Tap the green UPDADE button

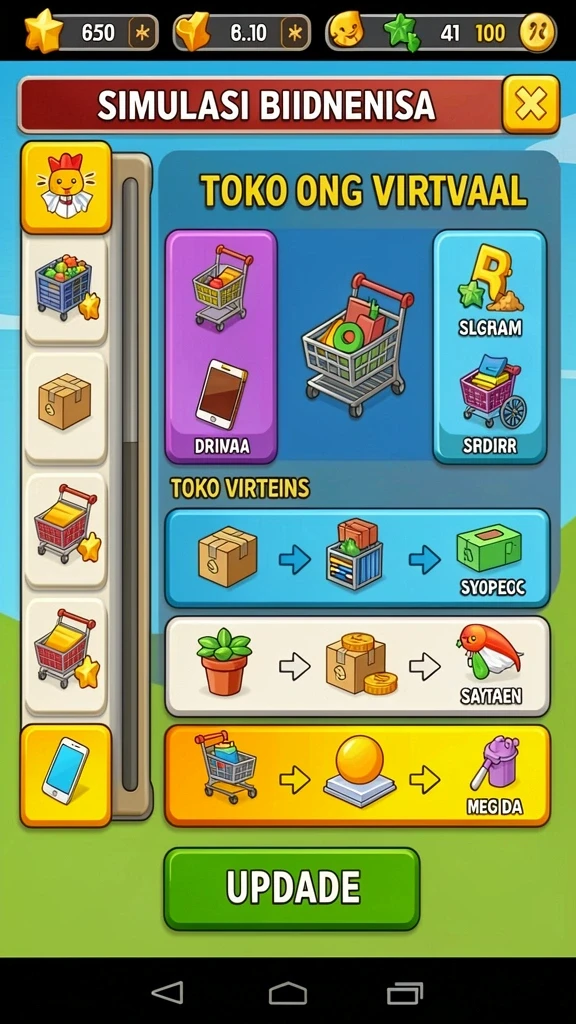tap(292, 888)
